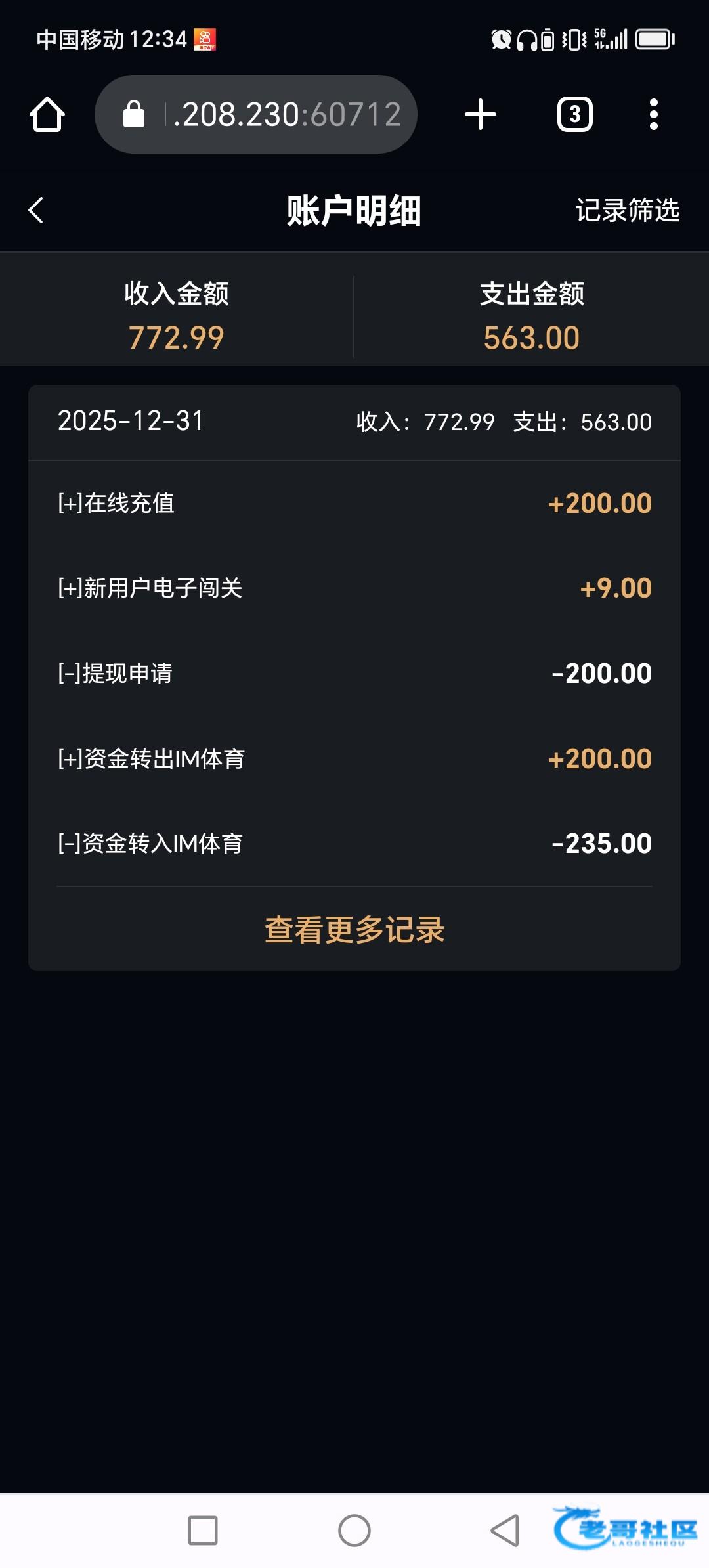Open system recent apps
The width and height of the screenshot is (709, 1568).
pos(203,1531)
